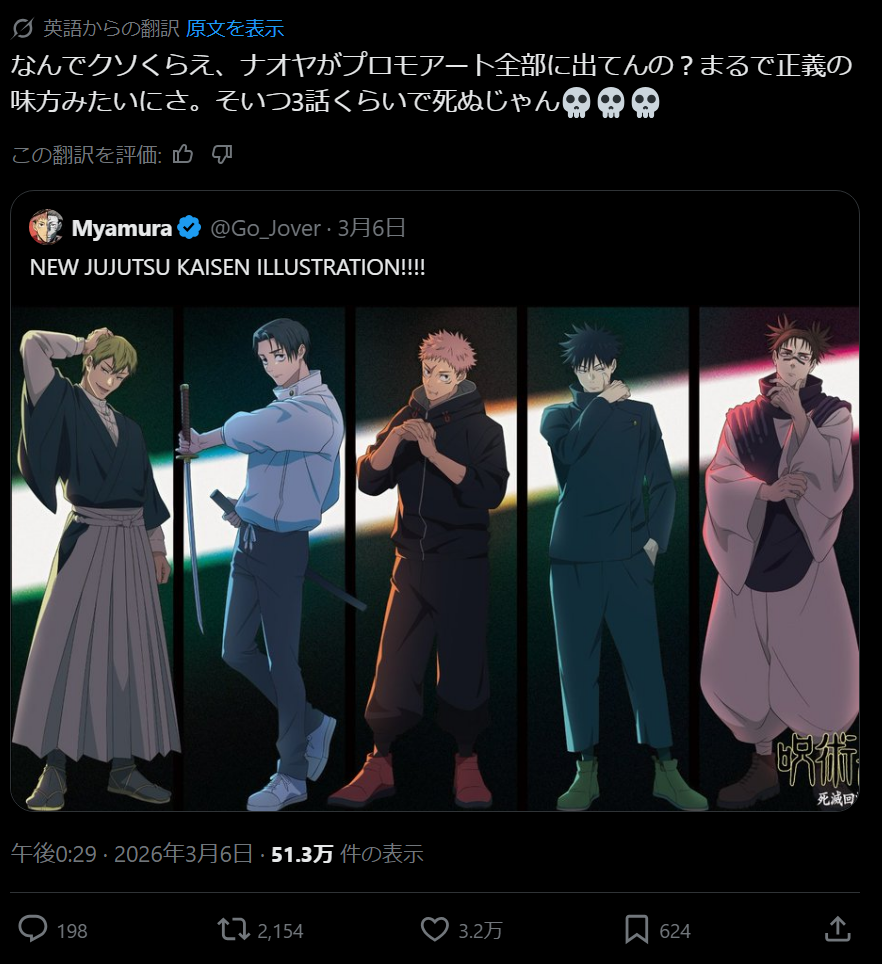Rate the translation with thumbs down
882x964 pixels.
223,154
